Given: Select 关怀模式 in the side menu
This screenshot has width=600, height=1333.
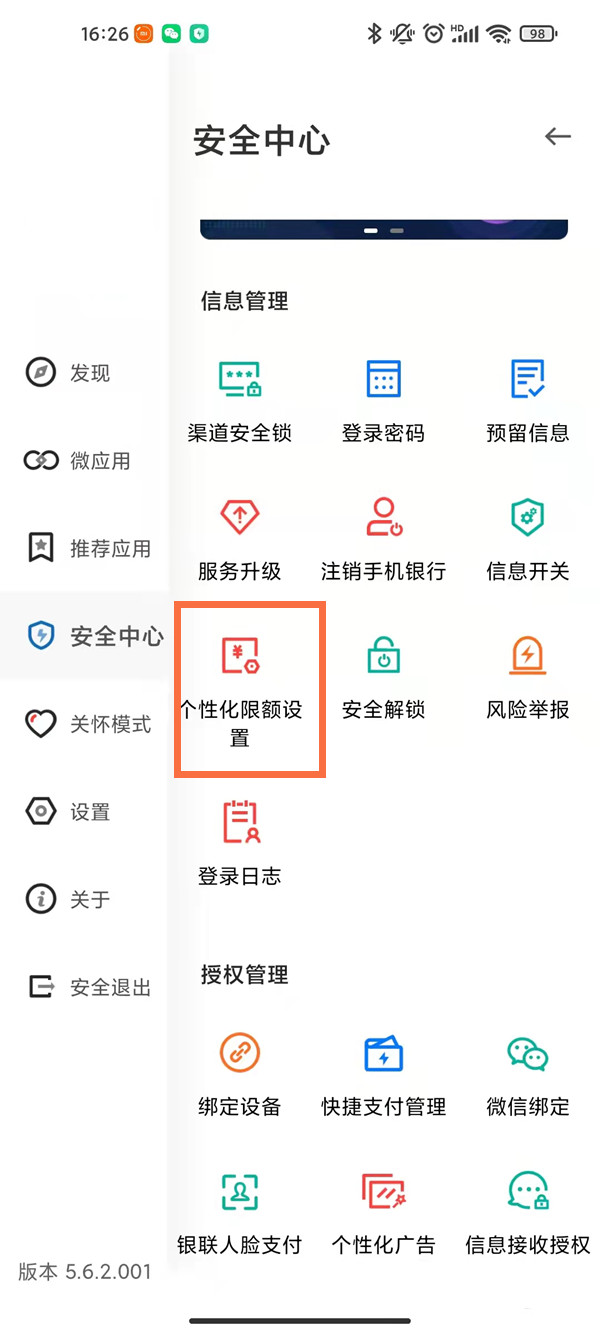Looking at the screenshot, I should click(88, 724).
